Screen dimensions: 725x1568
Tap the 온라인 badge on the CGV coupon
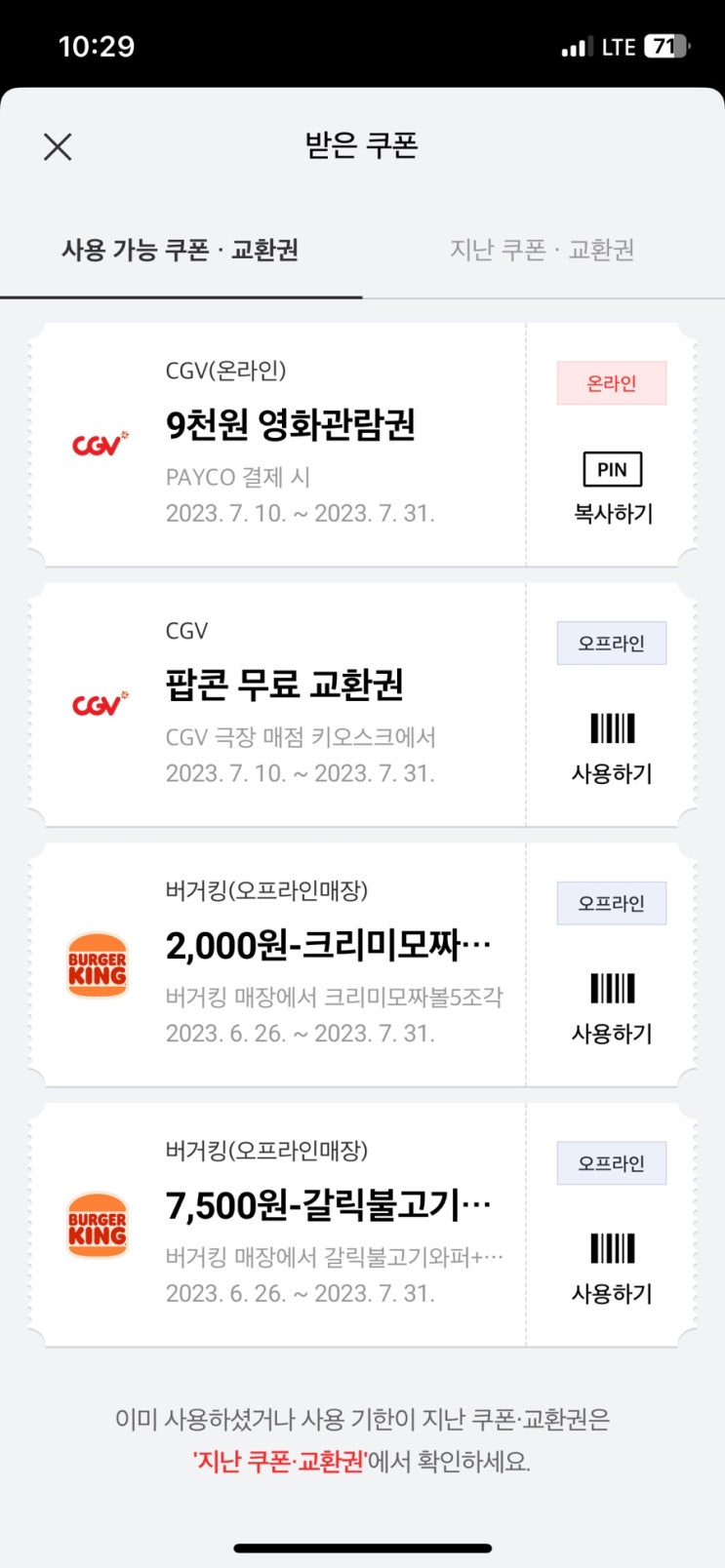pos(611,383)
